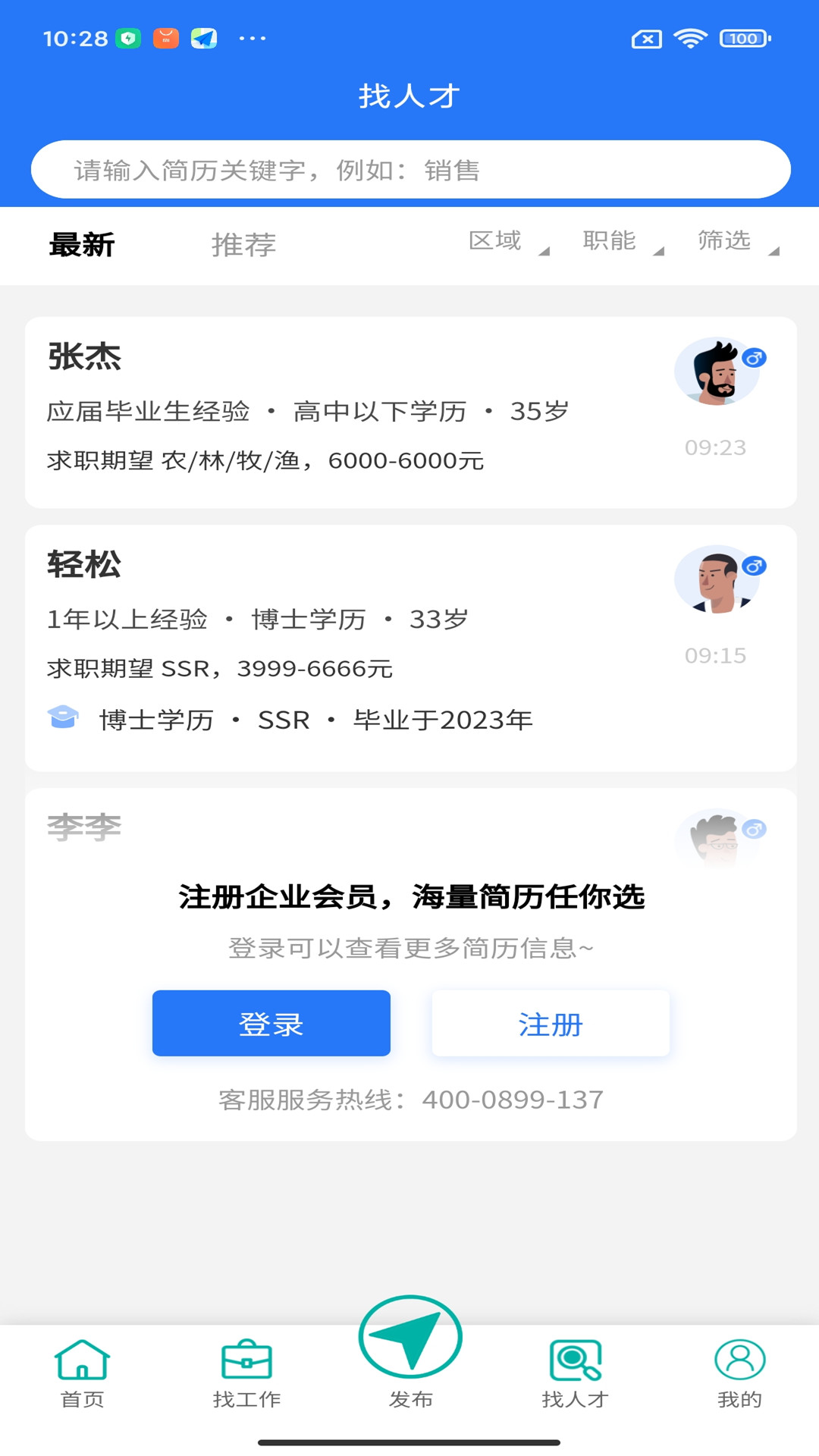Open 张杰's avatar picture
The image size is (819, 1456).
tap(716, 372)
